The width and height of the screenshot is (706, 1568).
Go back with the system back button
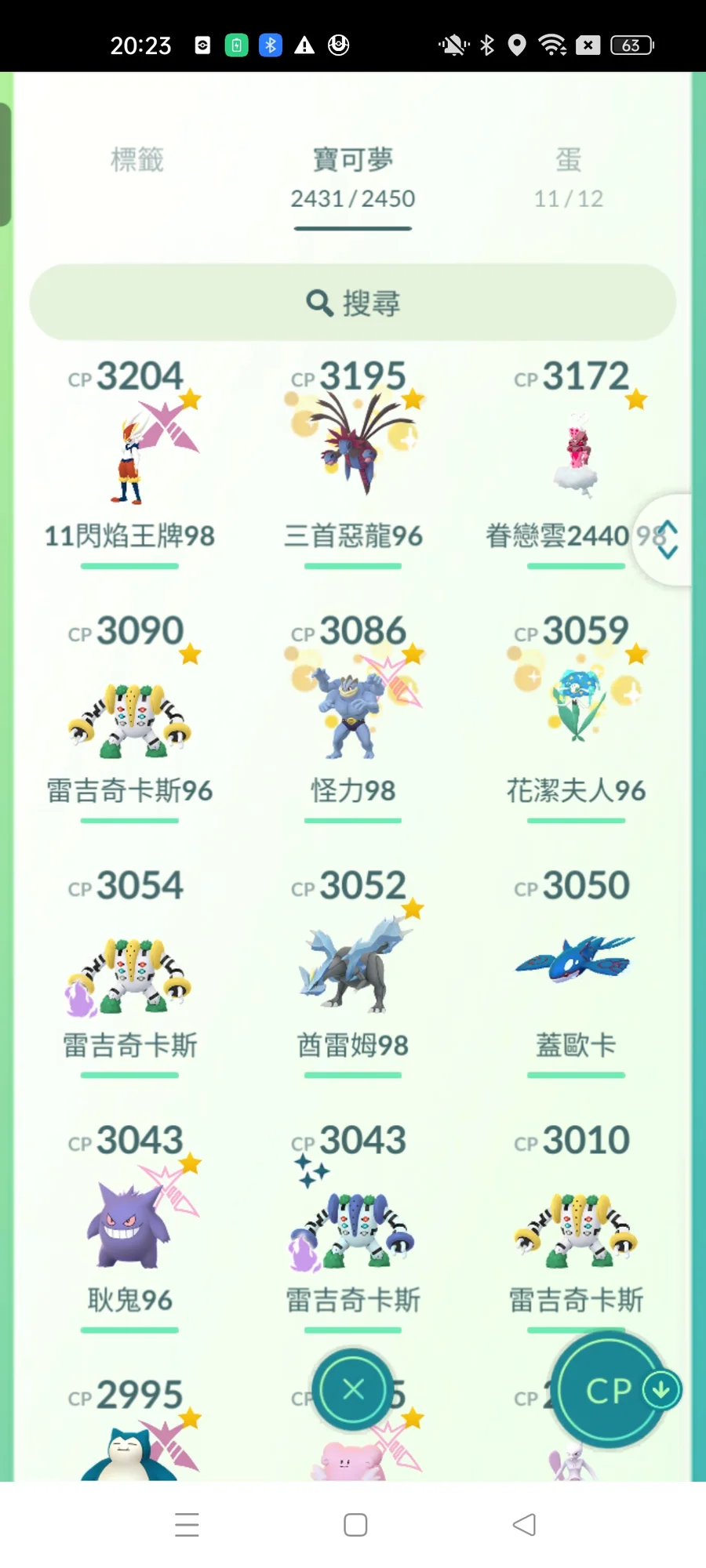[x=524, y=1525]
